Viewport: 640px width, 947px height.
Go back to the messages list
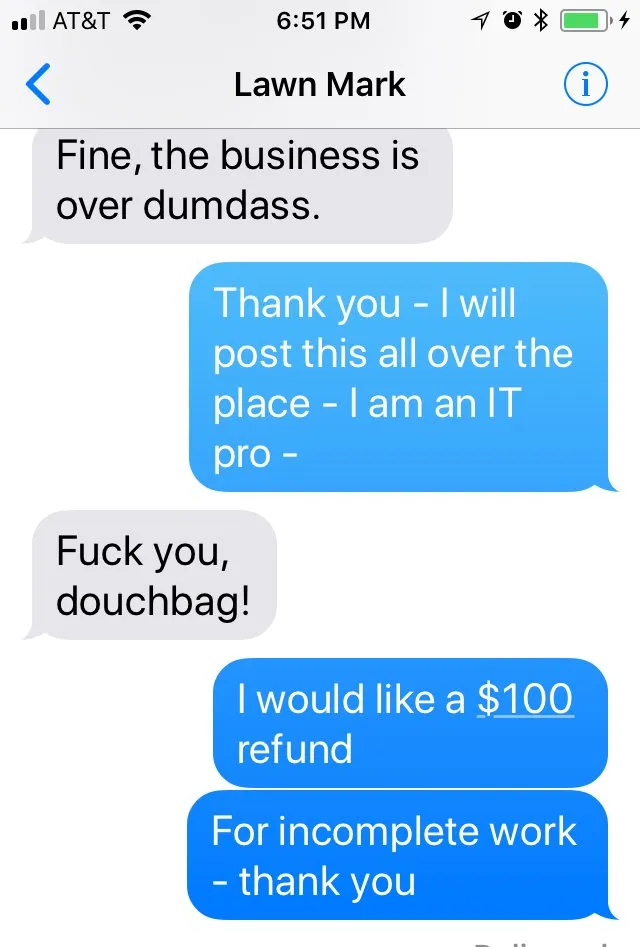tap(37, 86)
